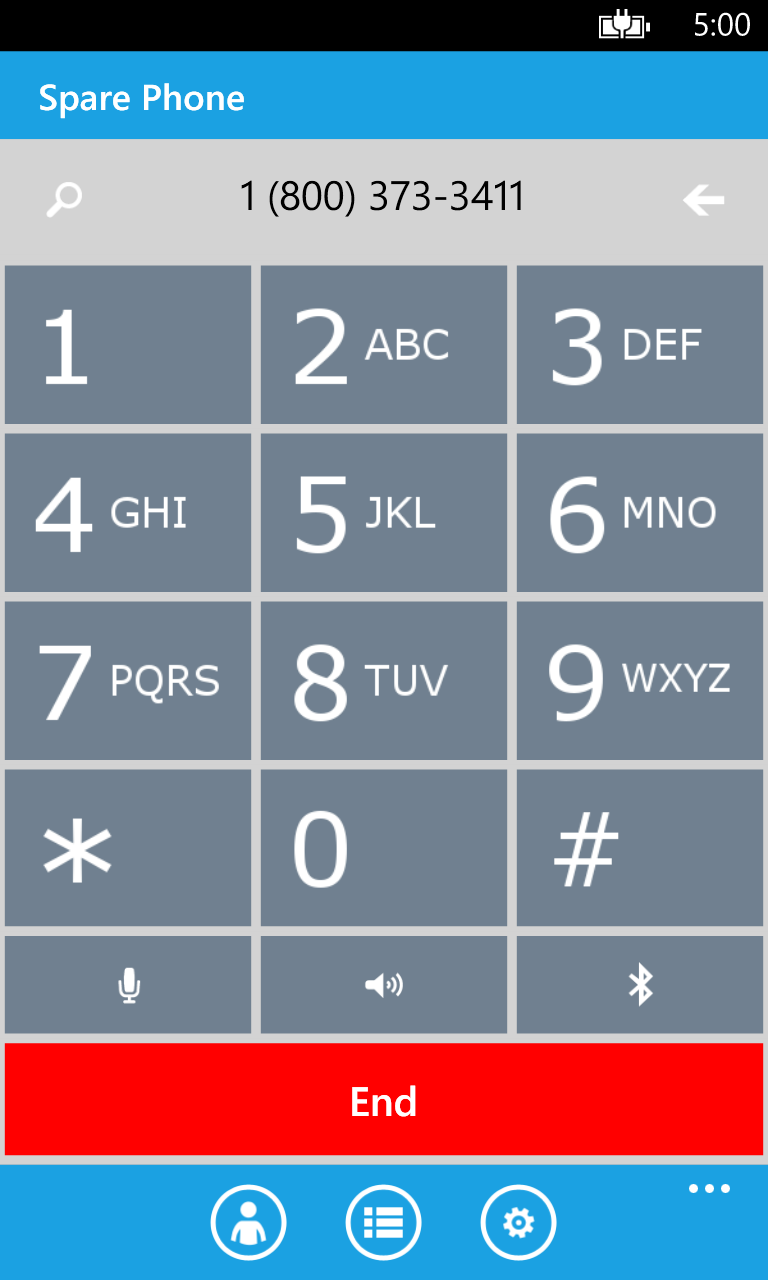Open the search icon in the number field
The width and height of the screenshot is (768, 1280).
(62, 198)
